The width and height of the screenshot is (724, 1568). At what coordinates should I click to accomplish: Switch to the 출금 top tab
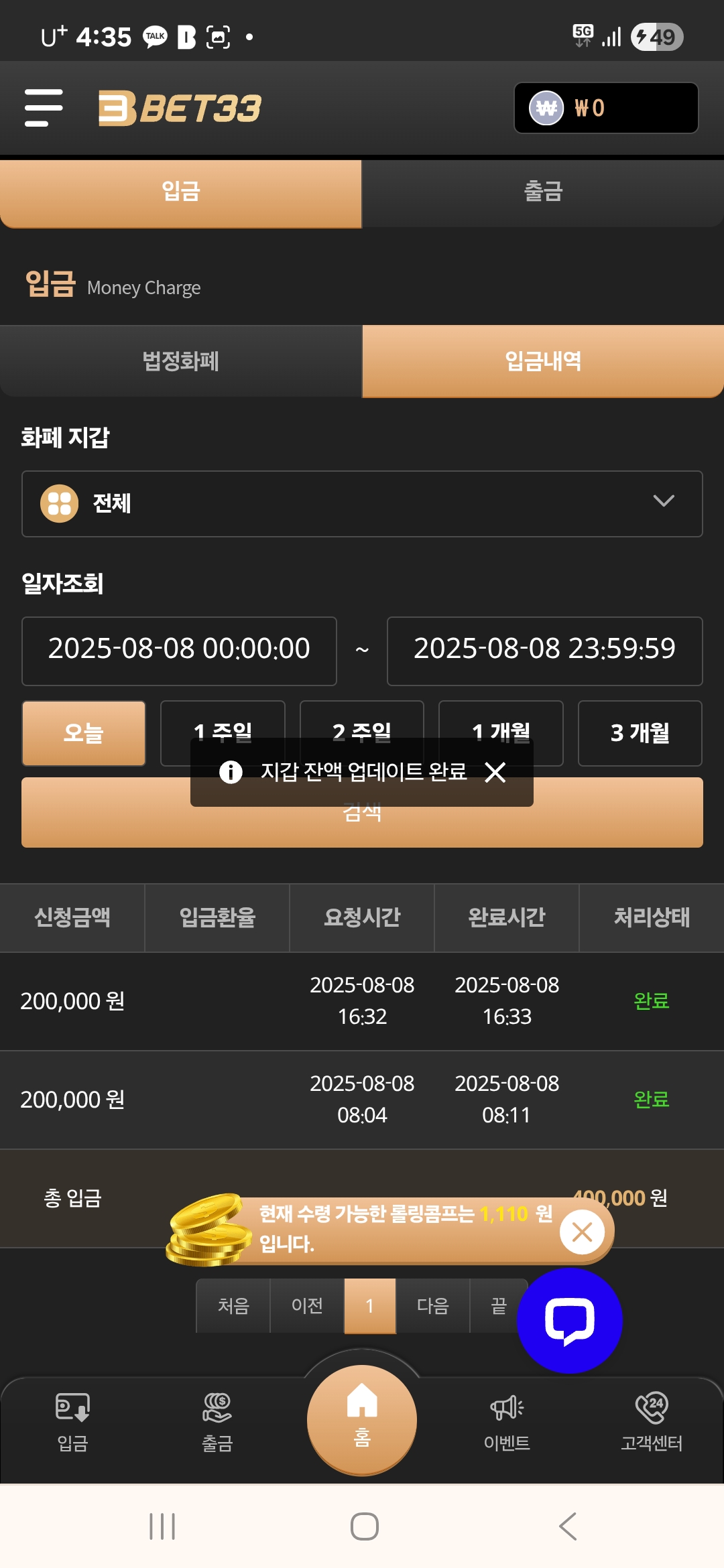tap(543, 192)
